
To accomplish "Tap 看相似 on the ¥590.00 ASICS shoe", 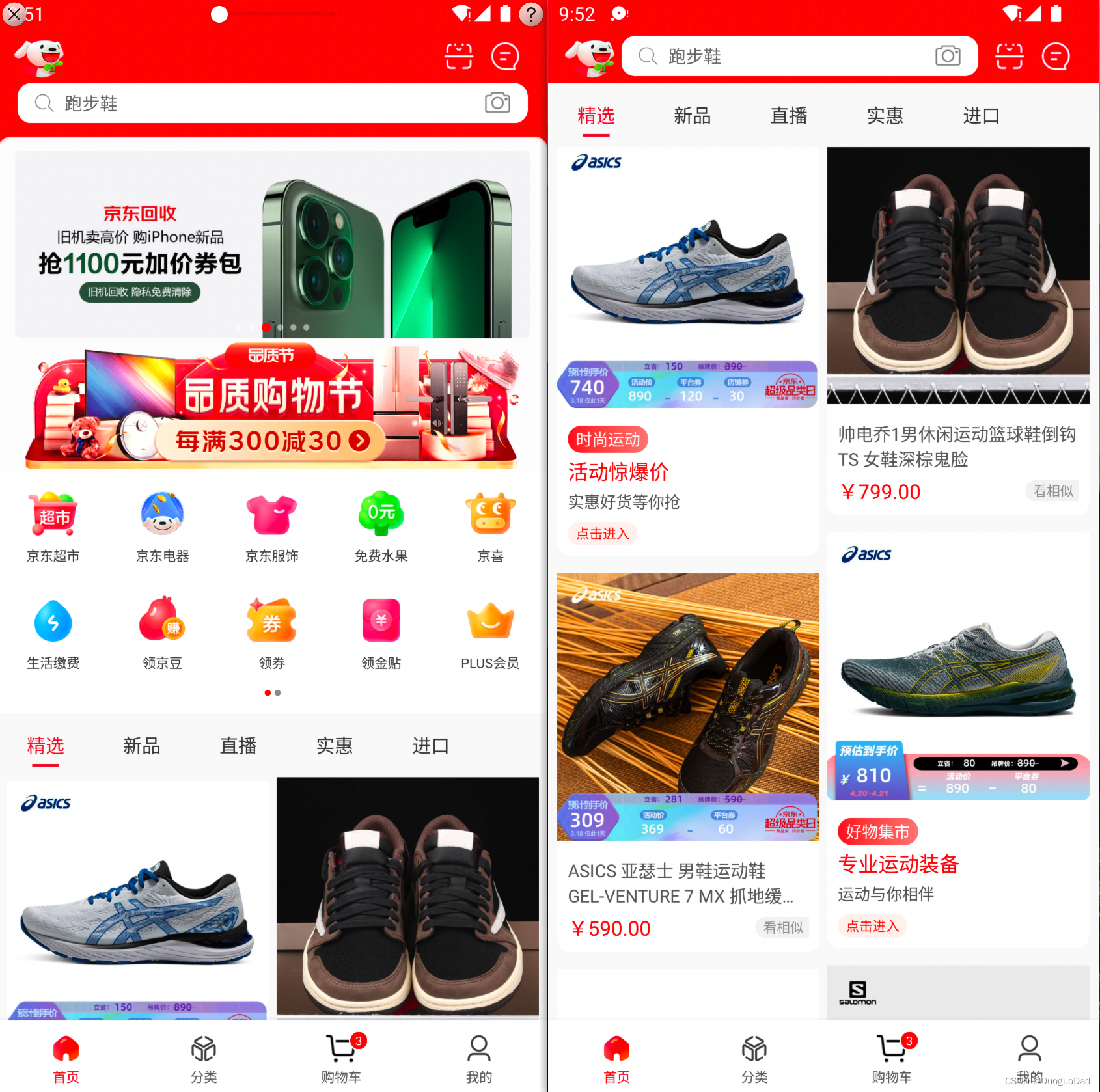I will pos(782,927).
